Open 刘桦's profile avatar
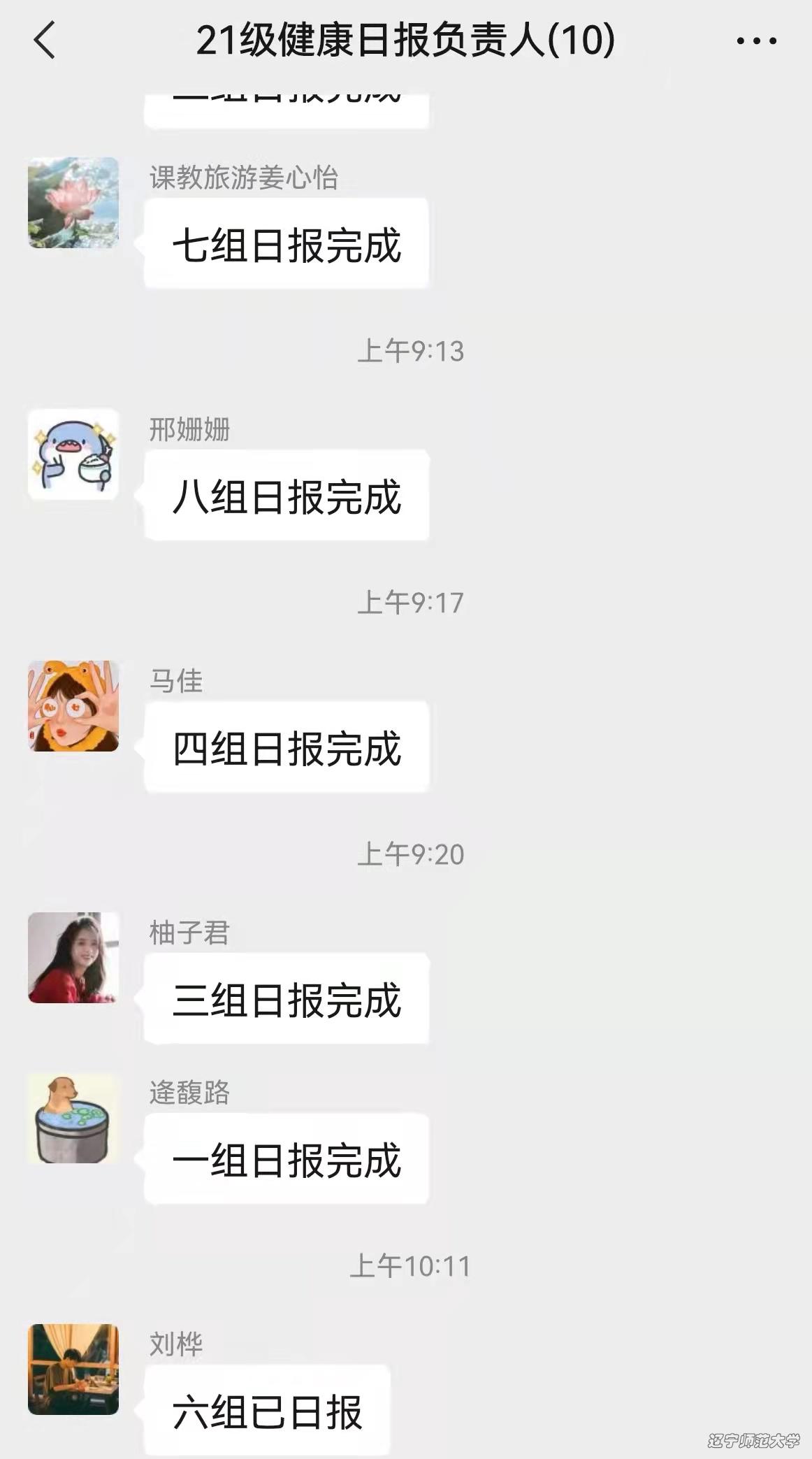This screenshot has width=812, height=1459. tap(73, 1370)
